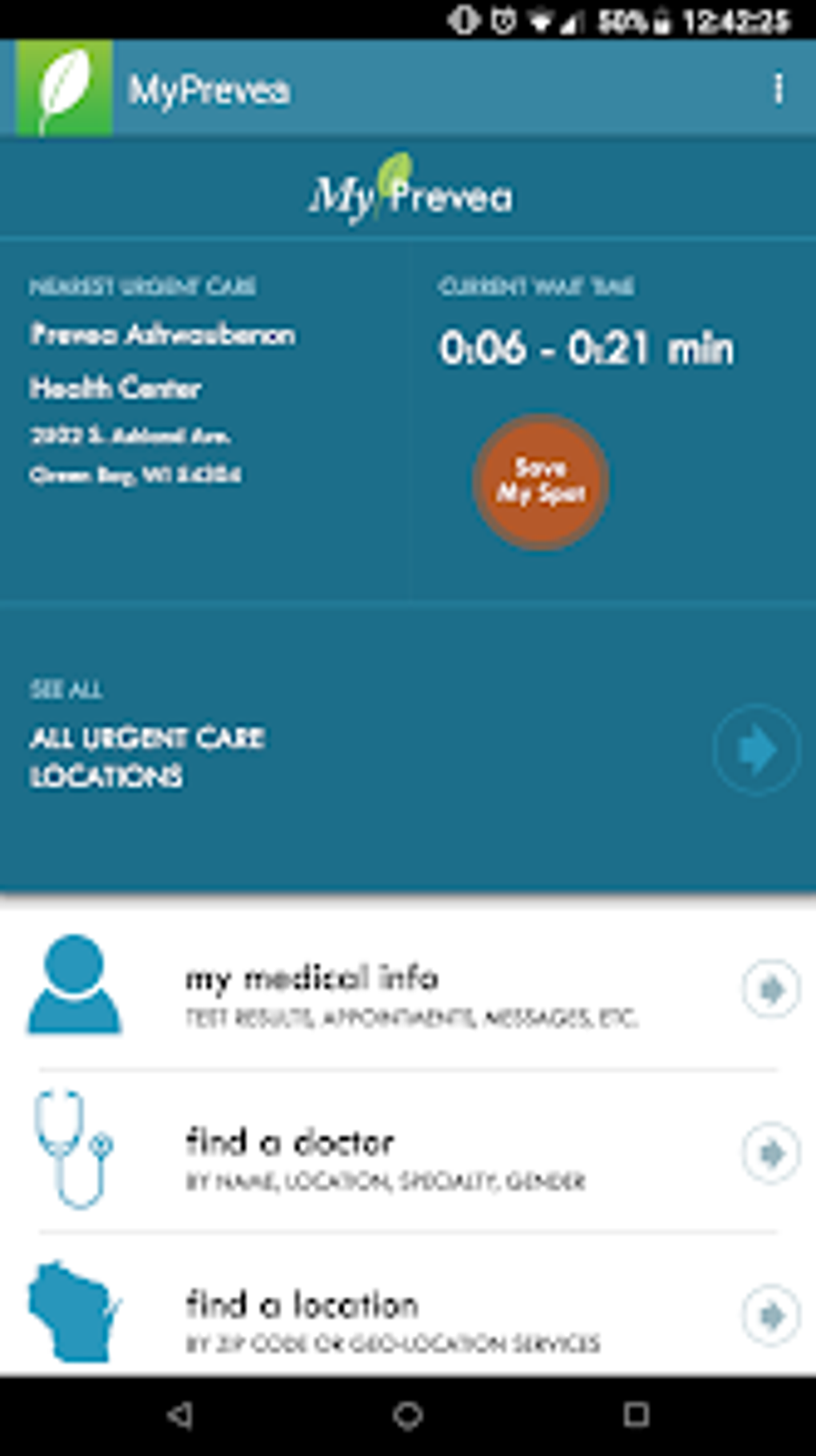This screenshot has height=1456, width=816.
Task: Go back with system back button
Action: pos(180,1415)
